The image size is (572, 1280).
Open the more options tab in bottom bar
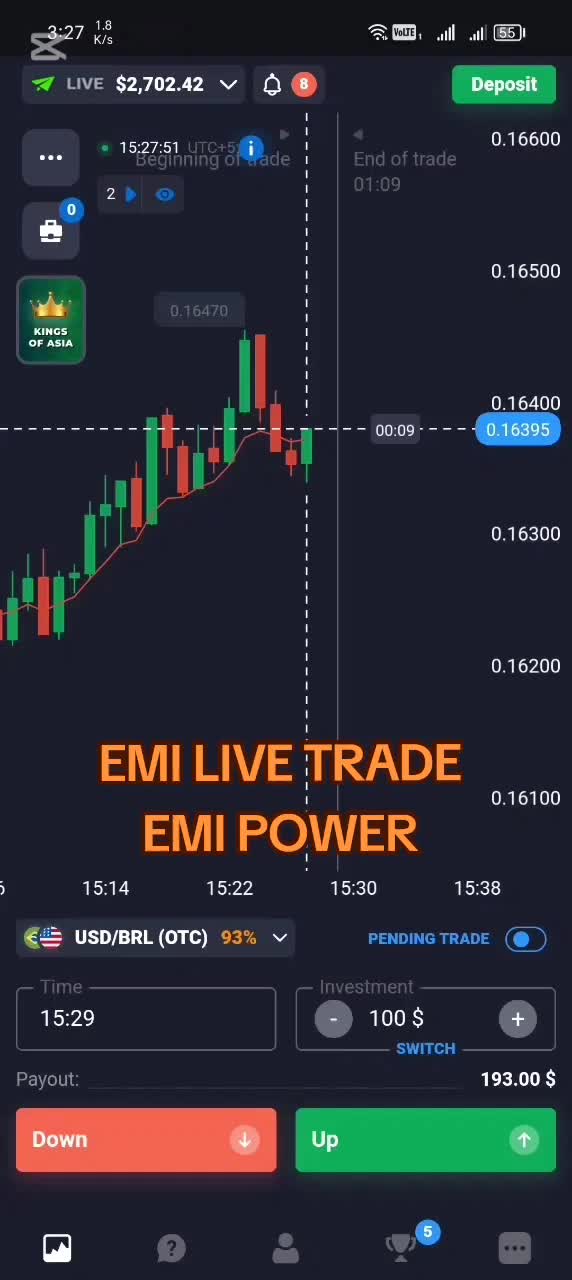514,1247
